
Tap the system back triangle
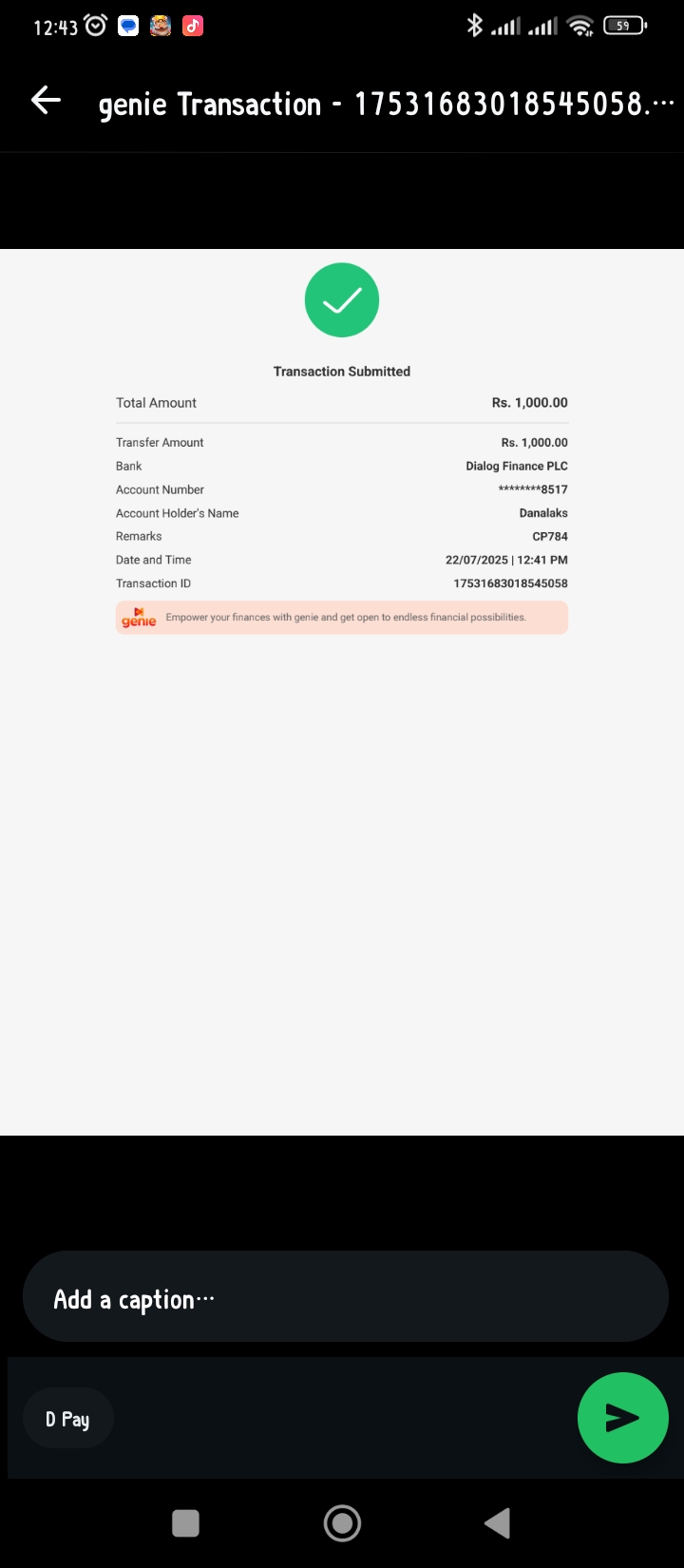click(x=497, y=1523)
